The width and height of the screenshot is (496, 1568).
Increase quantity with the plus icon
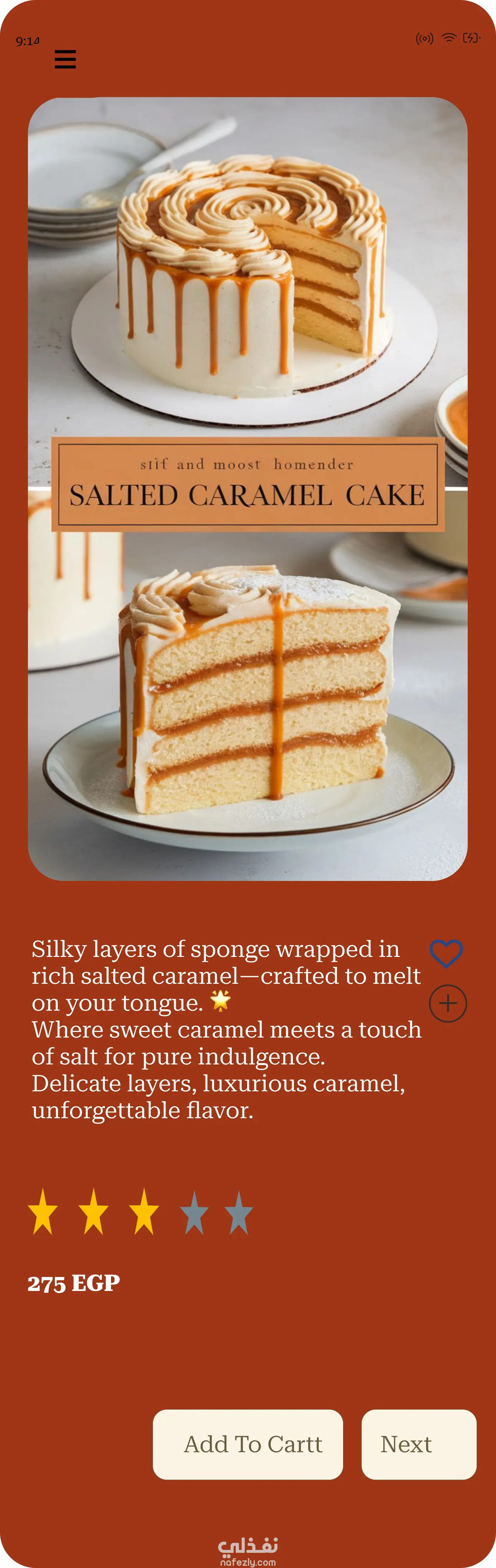(x=448, y=1003)
